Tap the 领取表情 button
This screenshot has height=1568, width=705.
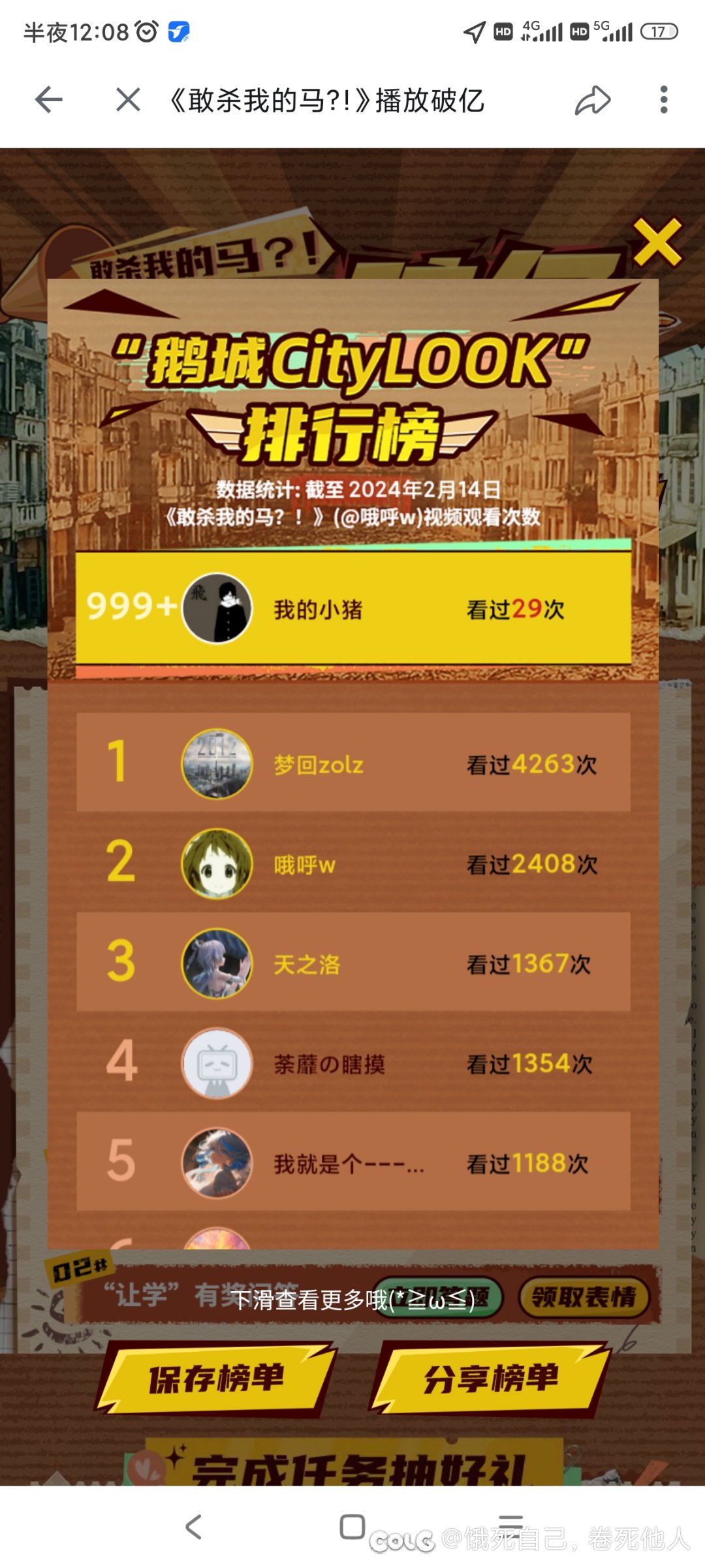tap(584, 1296)
